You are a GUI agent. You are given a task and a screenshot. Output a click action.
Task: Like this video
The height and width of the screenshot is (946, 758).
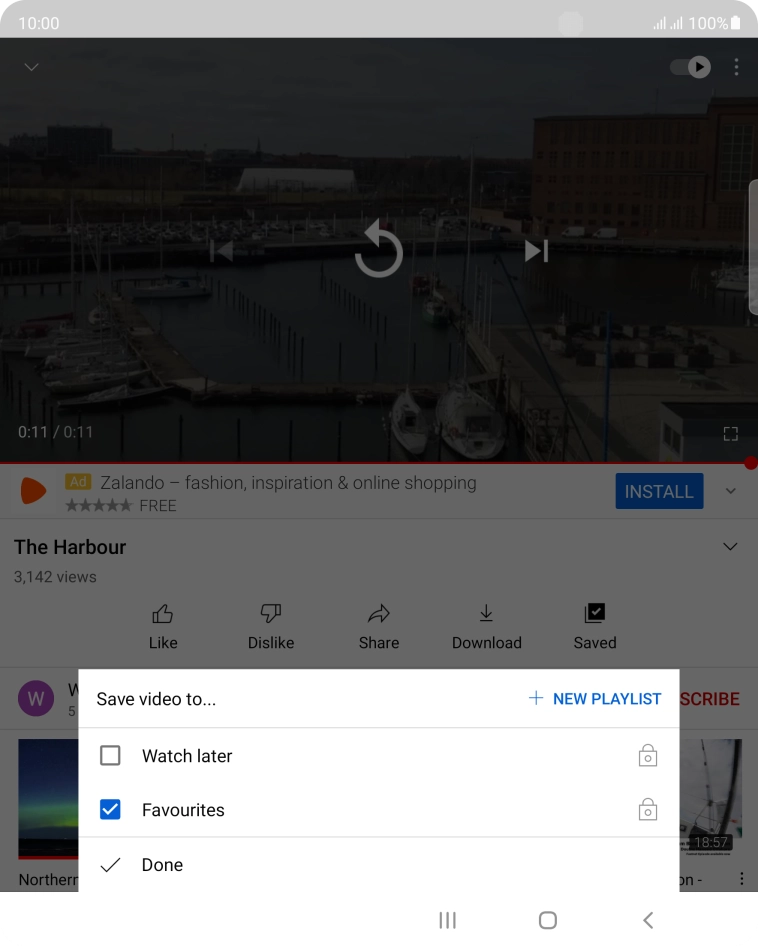[163, 625]
